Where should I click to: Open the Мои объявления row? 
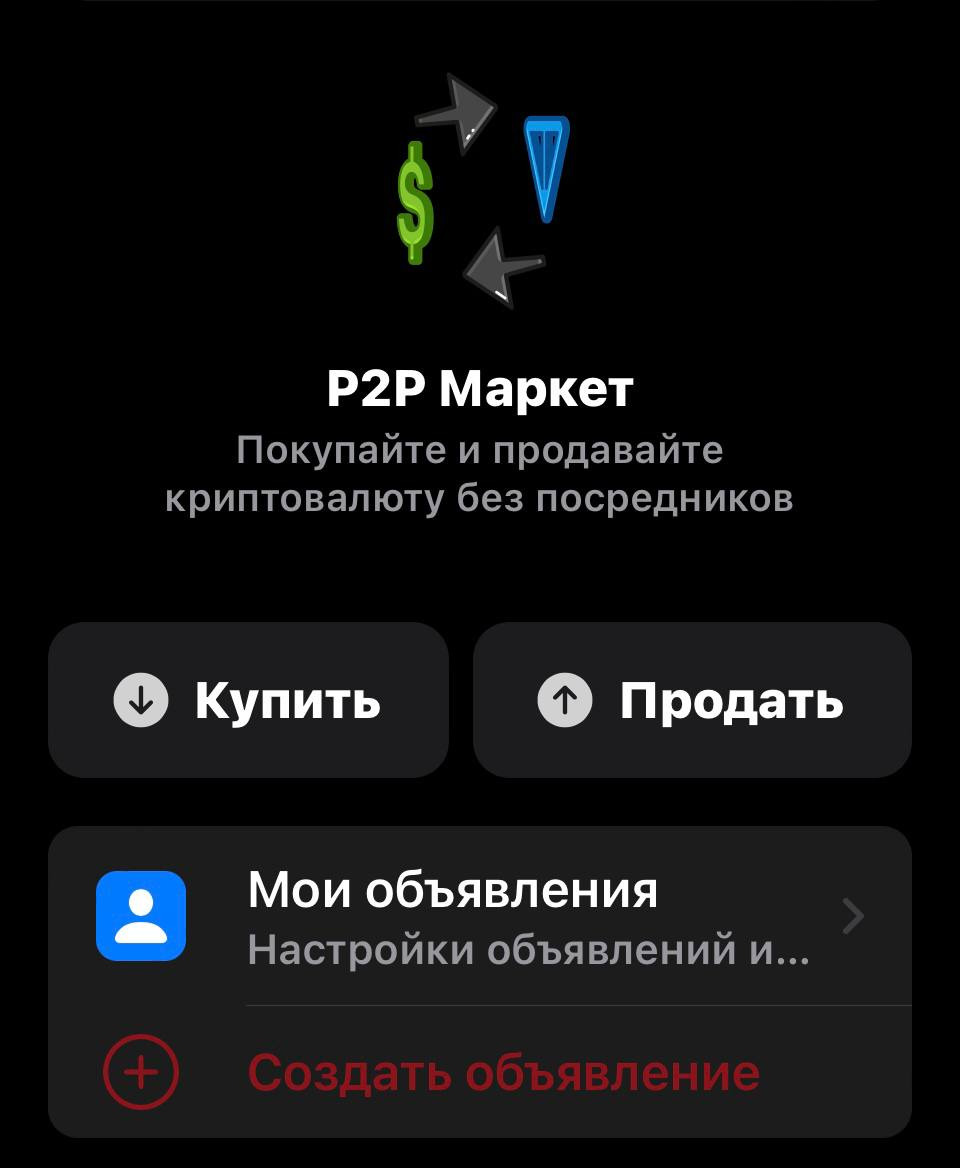(x=480, y=916)
